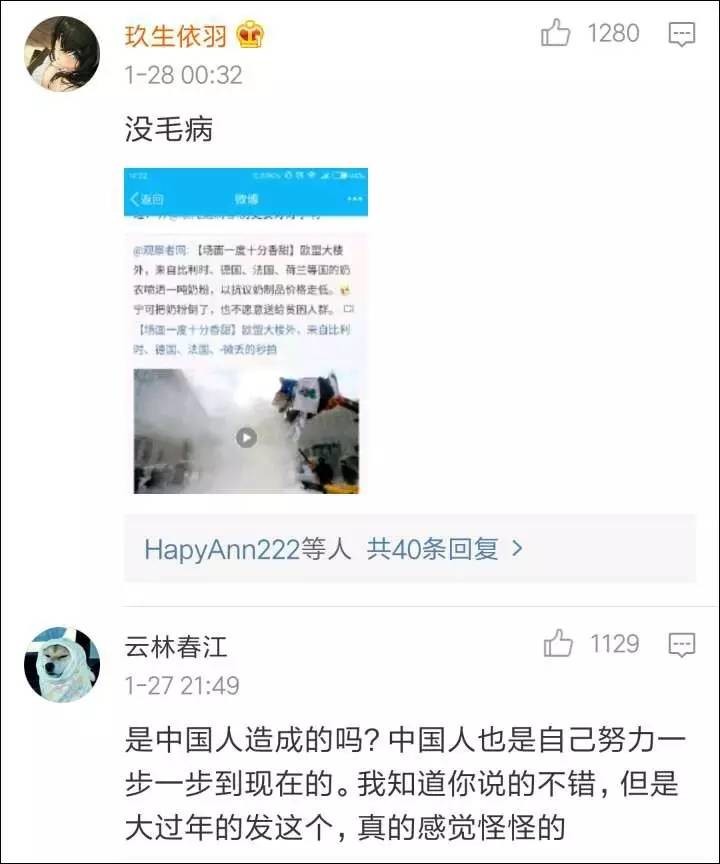The width and height of the screenshot is (720, 864).
Task: Open 玖生依羽's profile avatar
Action: 62,54
